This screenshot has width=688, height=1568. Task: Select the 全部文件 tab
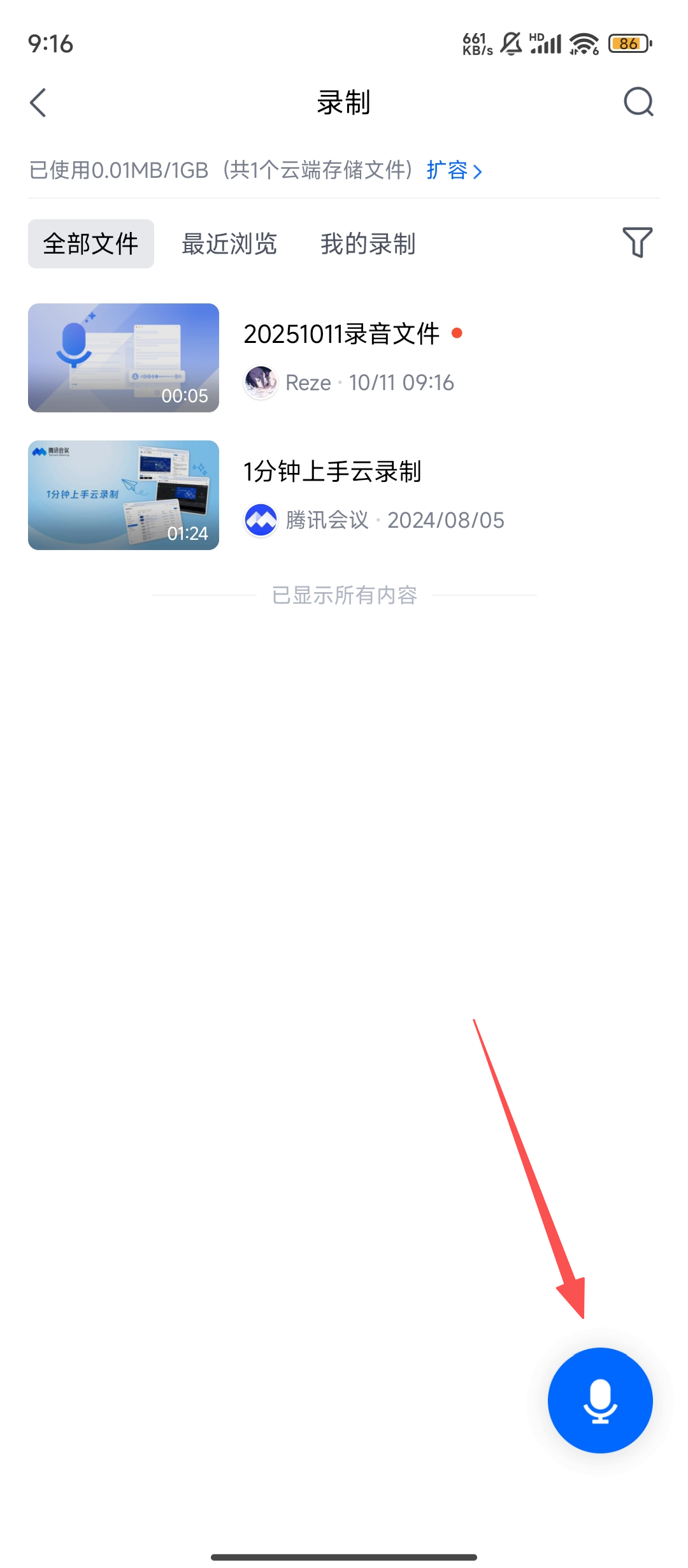click(91, 244)
